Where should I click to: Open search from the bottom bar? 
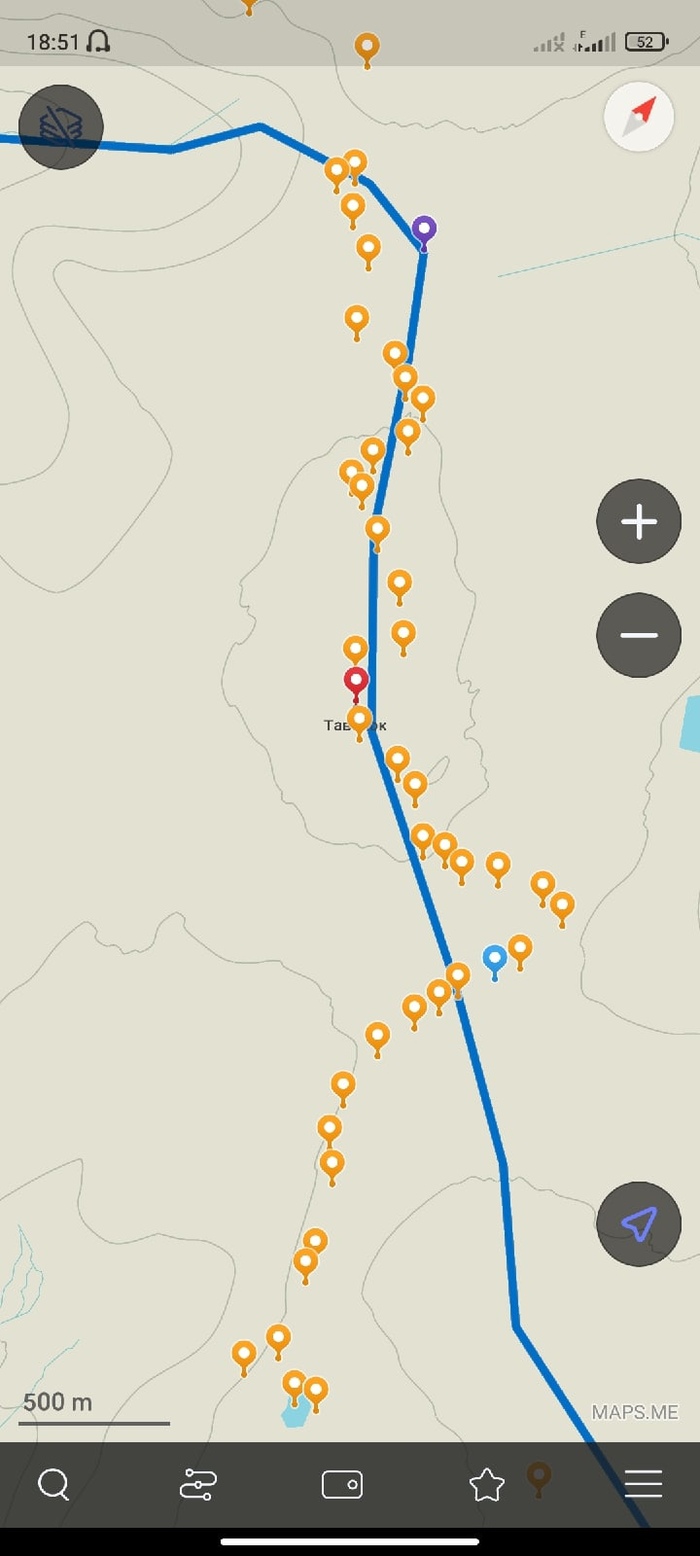[x=54, y=1484]
